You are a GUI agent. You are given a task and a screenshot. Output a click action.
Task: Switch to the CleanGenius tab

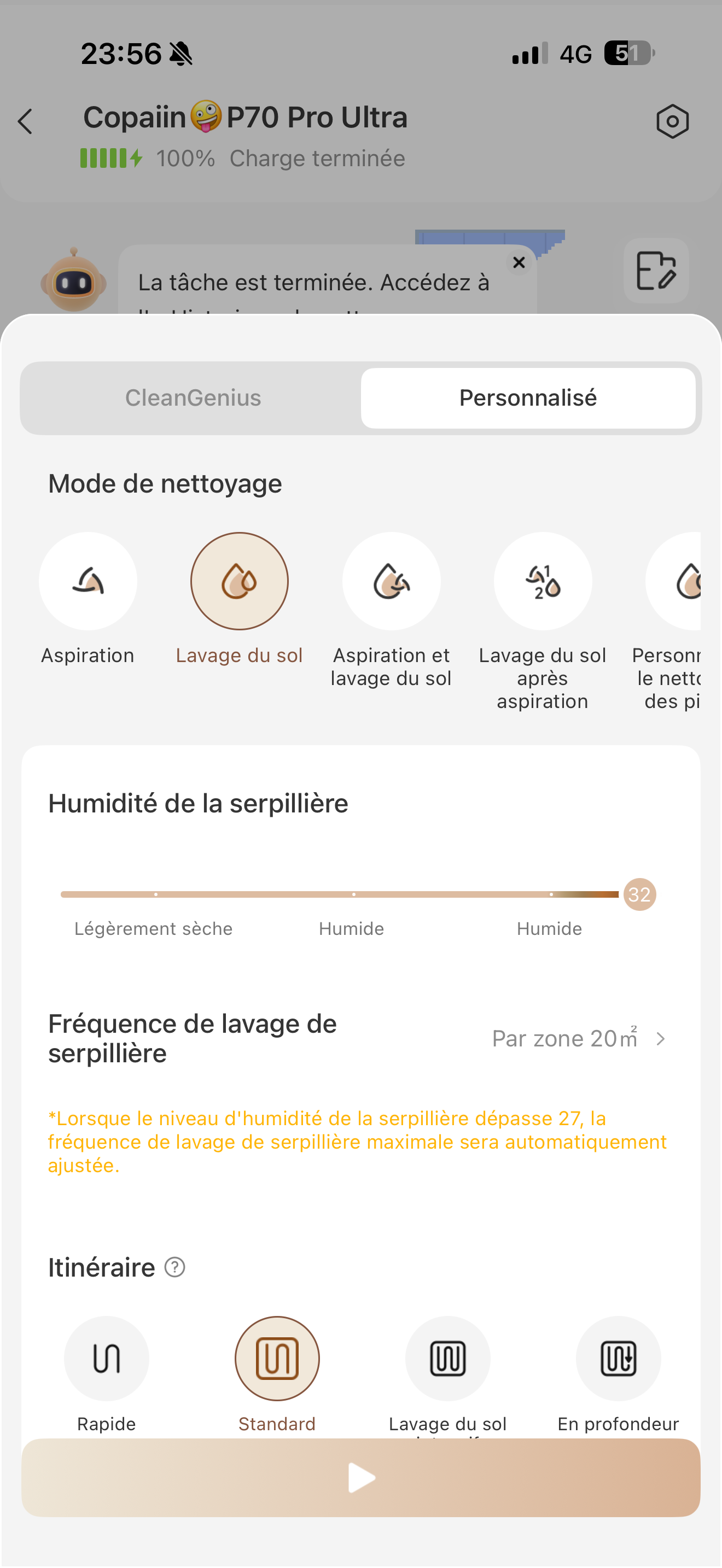click(193, 397)
